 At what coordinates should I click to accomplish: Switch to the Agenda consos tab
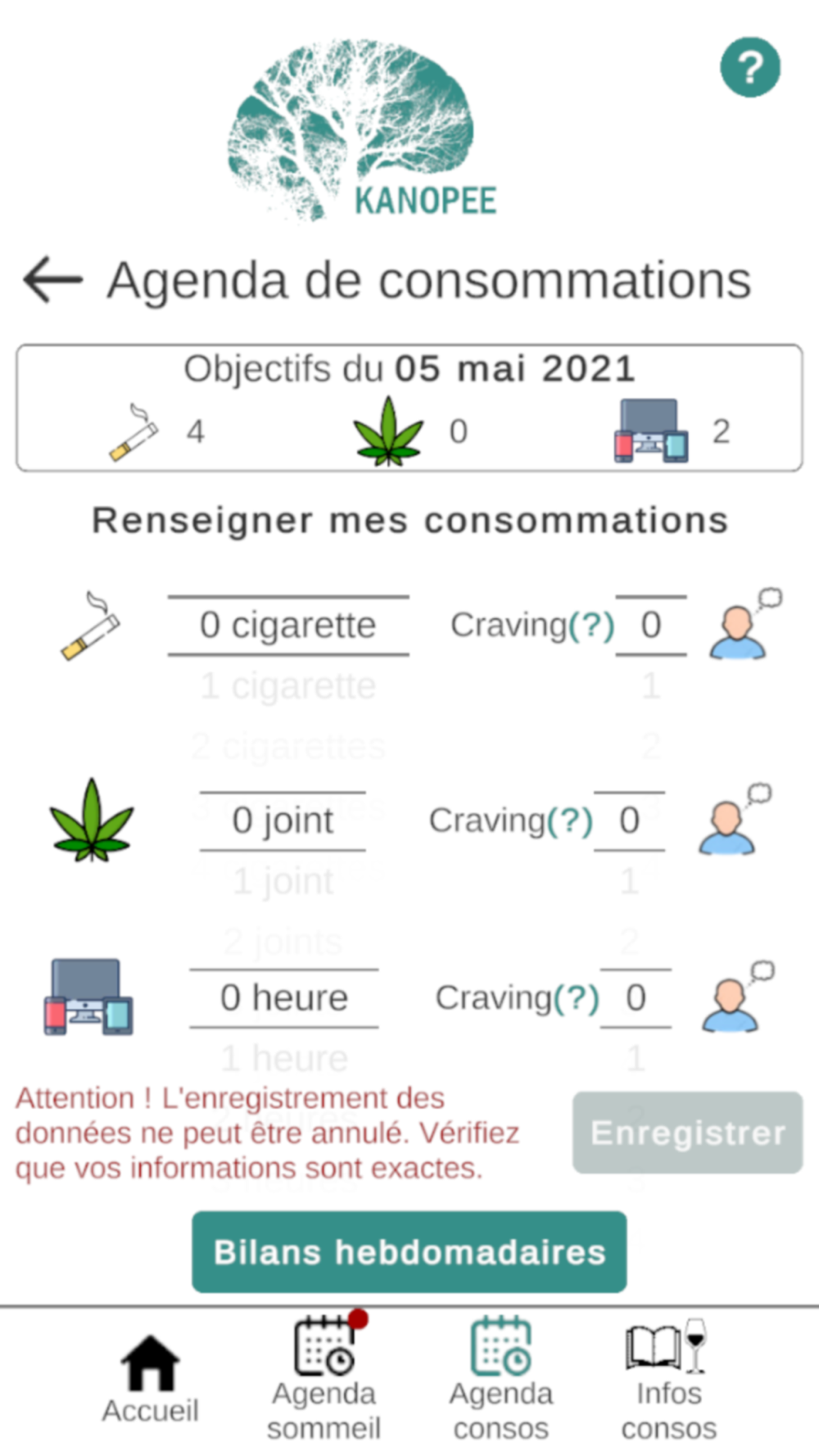coord(501,1380)
